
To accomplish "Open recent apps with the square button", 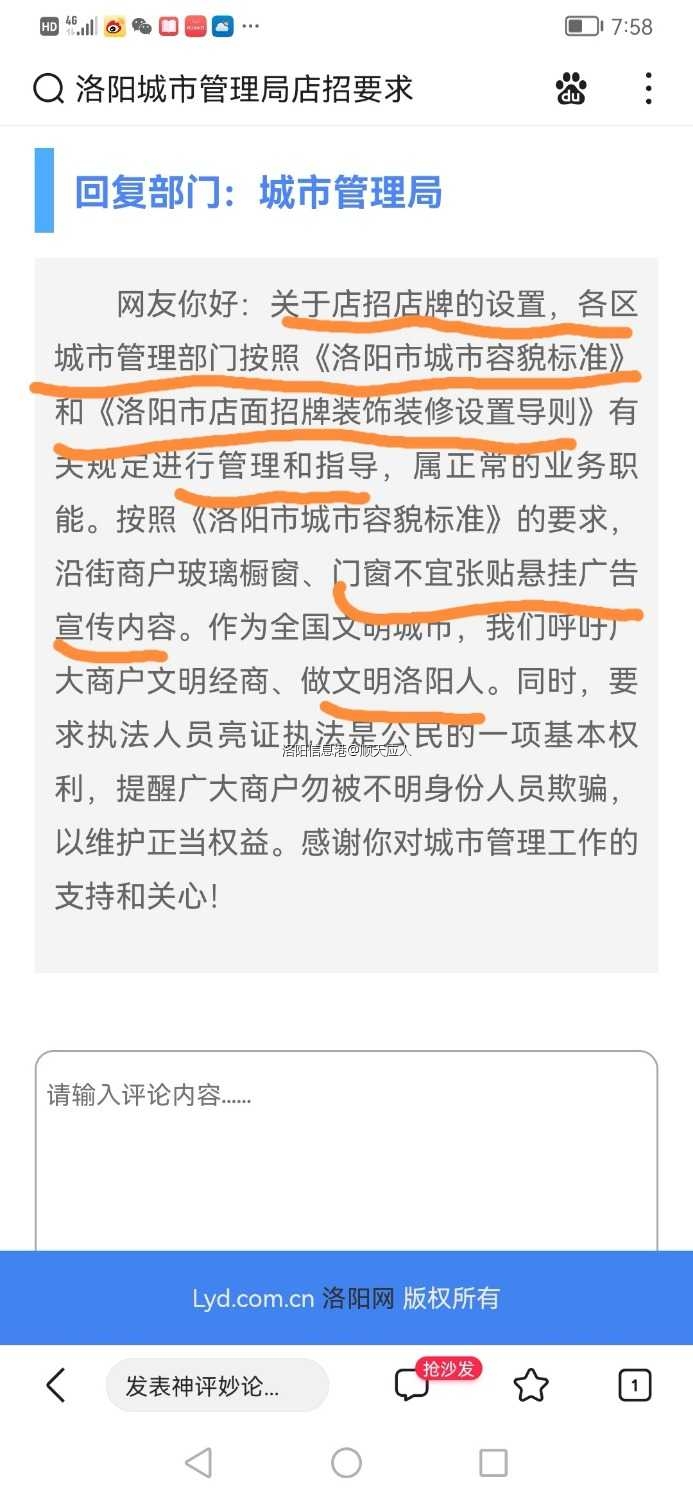I will (493, 1463).
